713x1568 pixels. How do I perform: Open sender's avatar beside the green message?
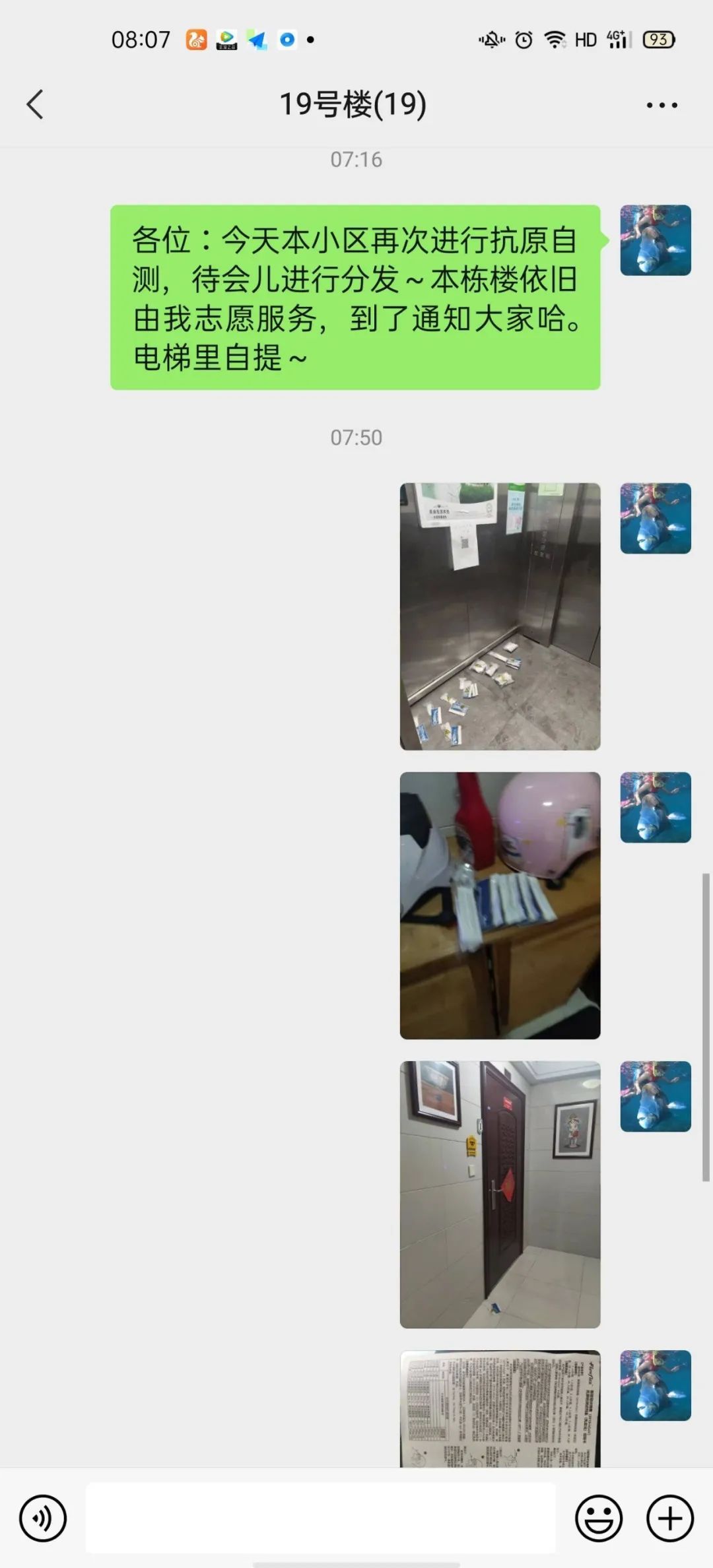[x=656, y=240]
